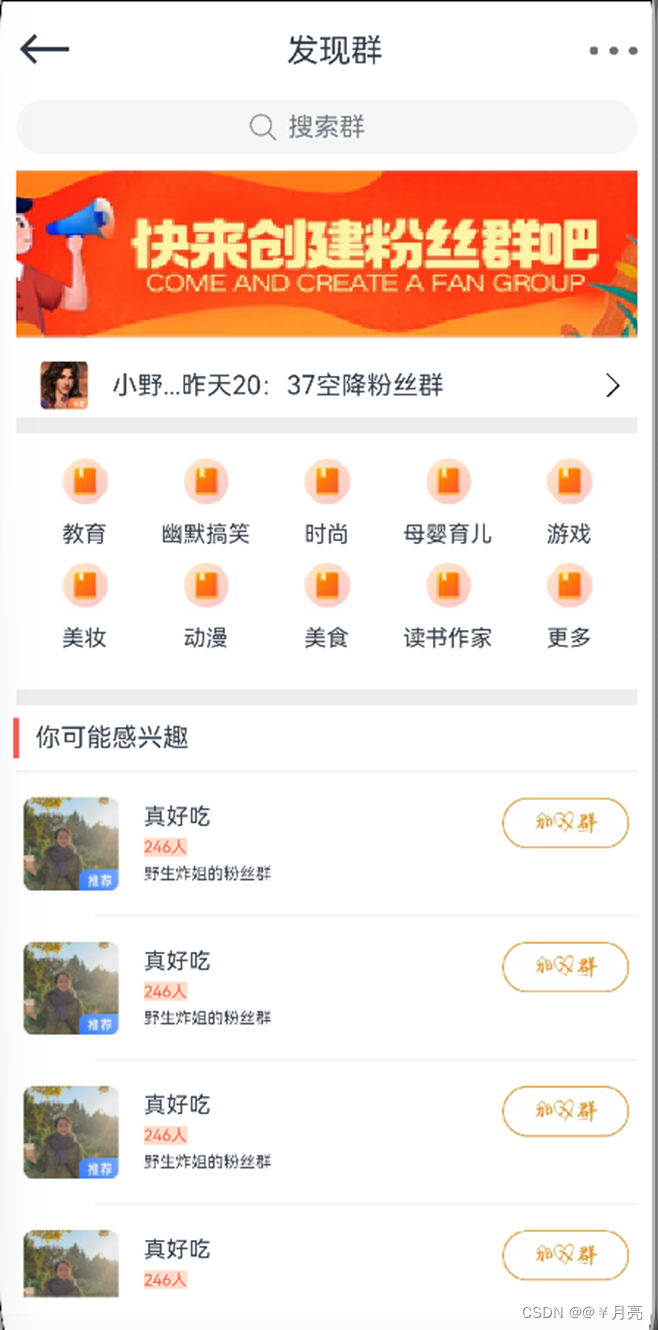Tap the 搜索群 search box
Image resolution: width=658 pixels, height=1330 pixels.
[x=326, y=127]
